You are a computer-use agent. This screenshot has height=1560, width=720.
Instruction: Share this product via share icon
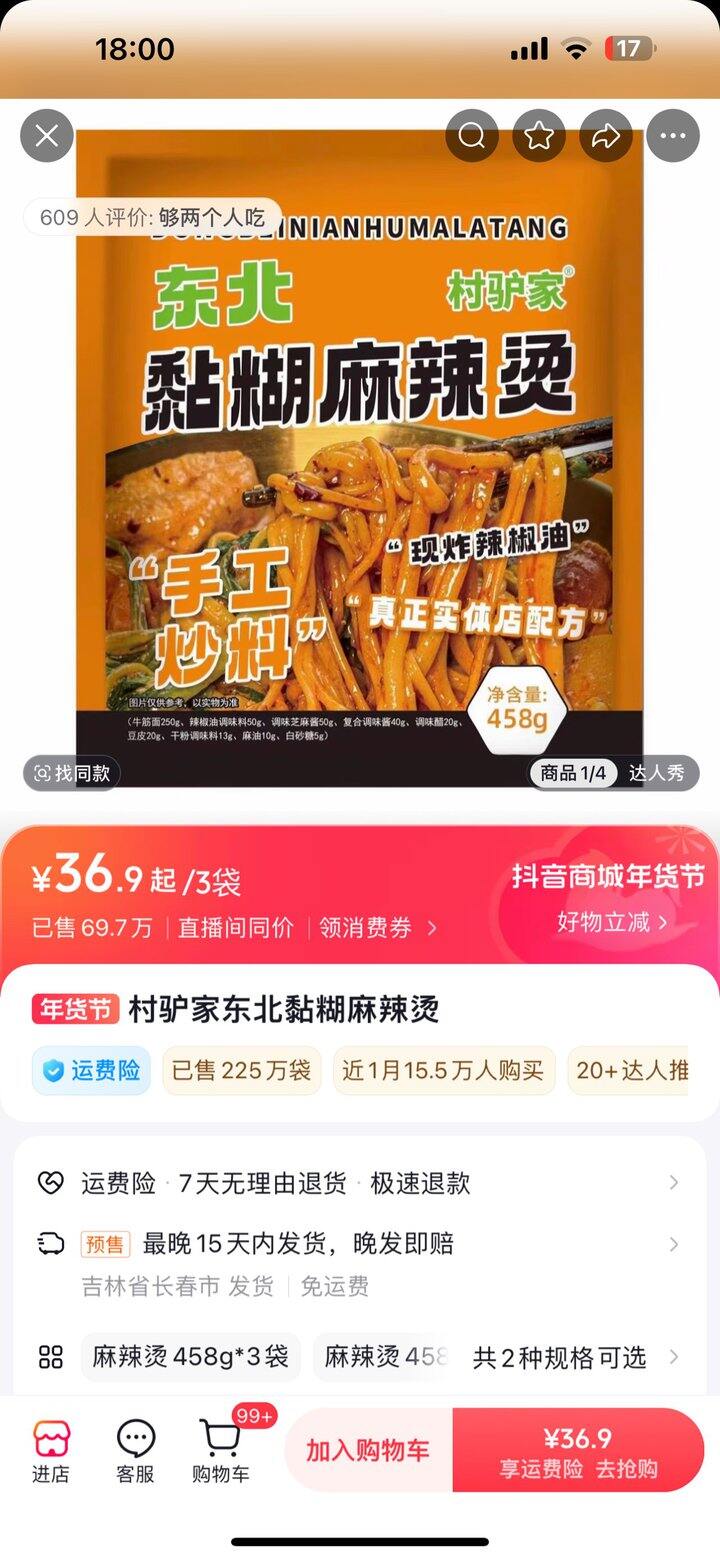pyautogui.click(x=605, y=135)
